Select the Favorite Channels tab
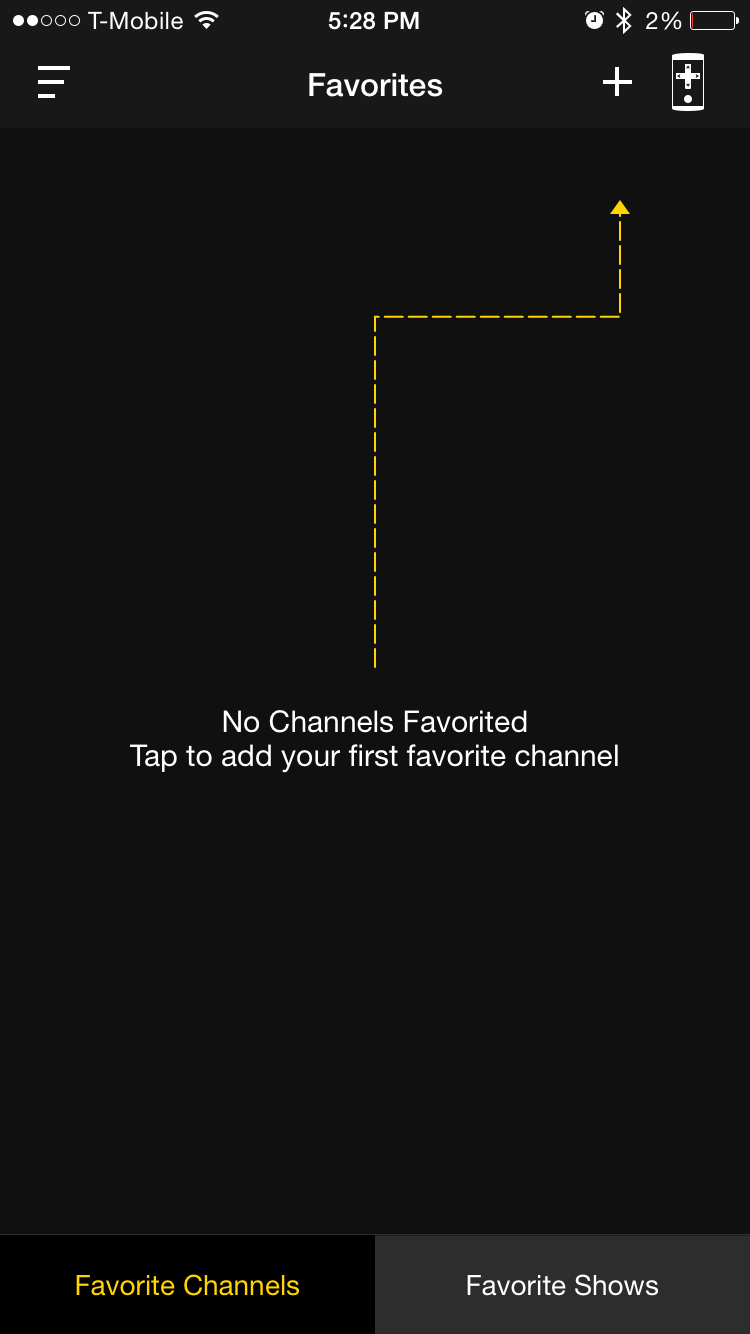The image size is (750, 1334). tap(187, 1285)
